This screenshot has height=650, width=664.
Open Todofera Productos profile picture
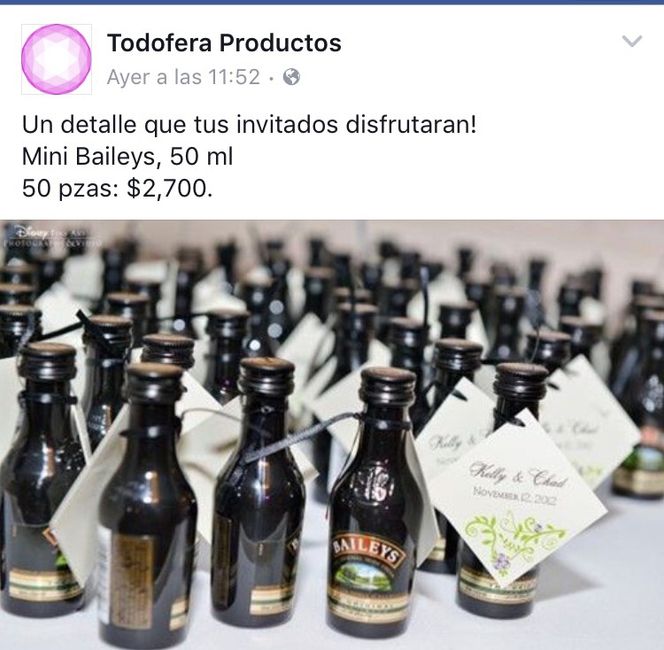[56, 59]
